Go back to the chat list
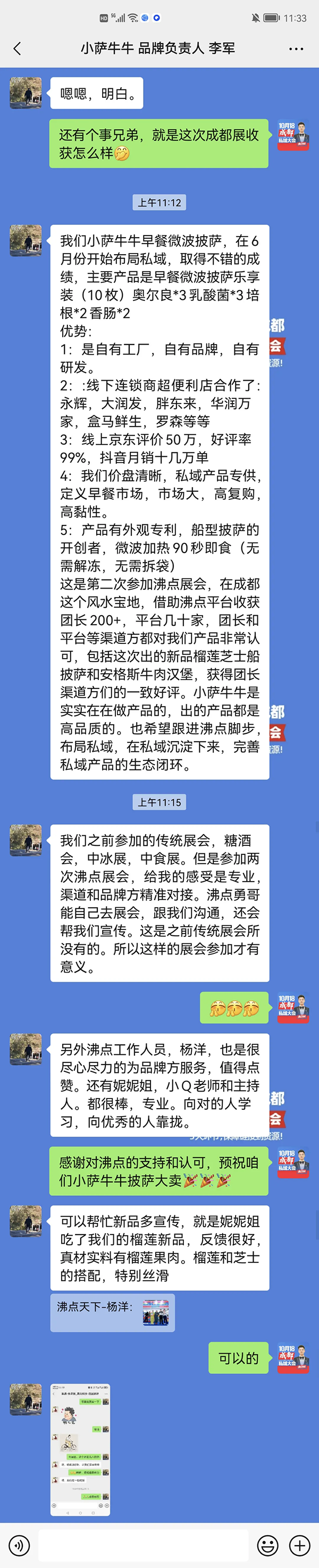 tap(17, 49)
